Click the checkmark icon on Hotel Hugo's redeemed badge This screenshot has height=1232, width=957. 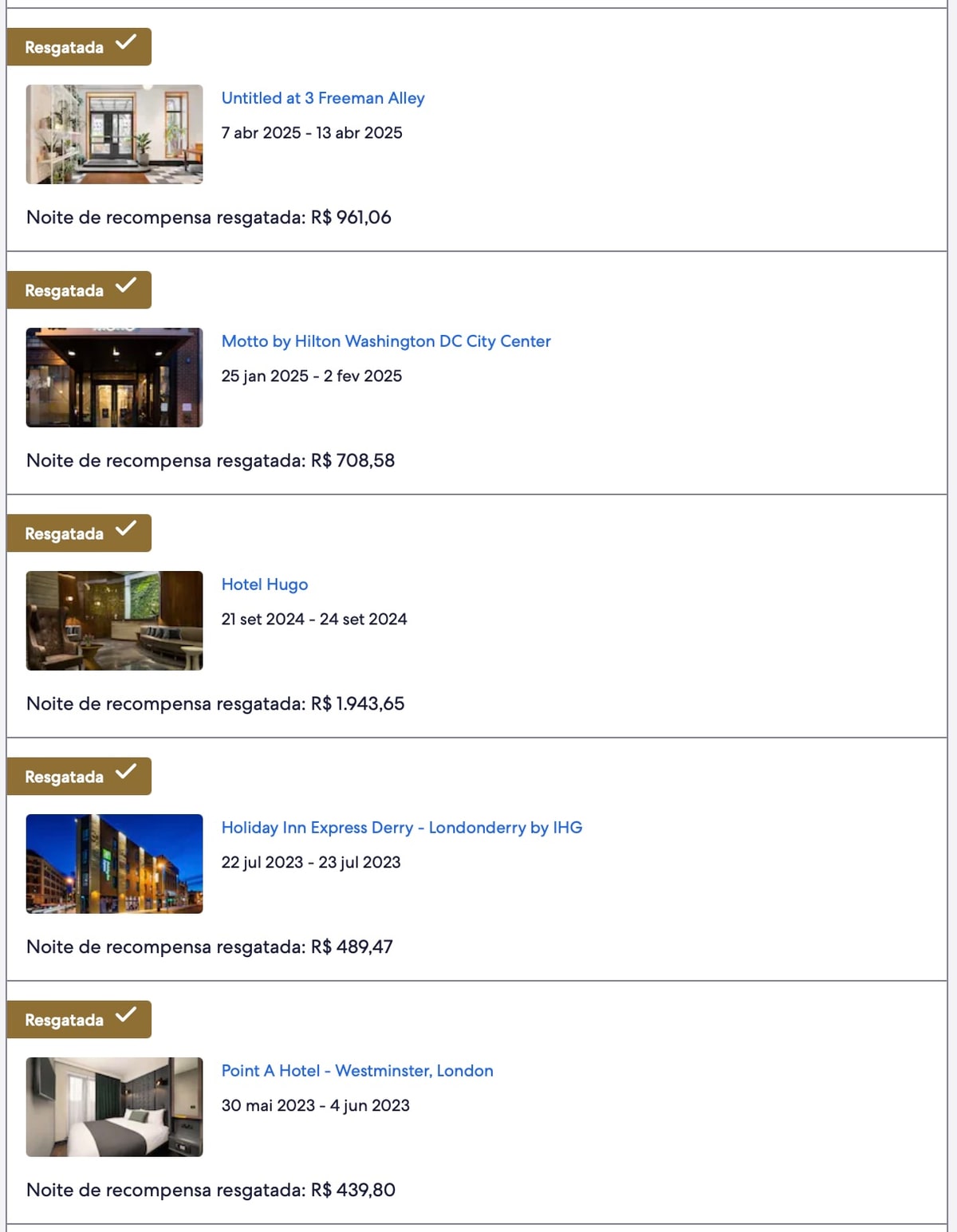tap(128, 531)
